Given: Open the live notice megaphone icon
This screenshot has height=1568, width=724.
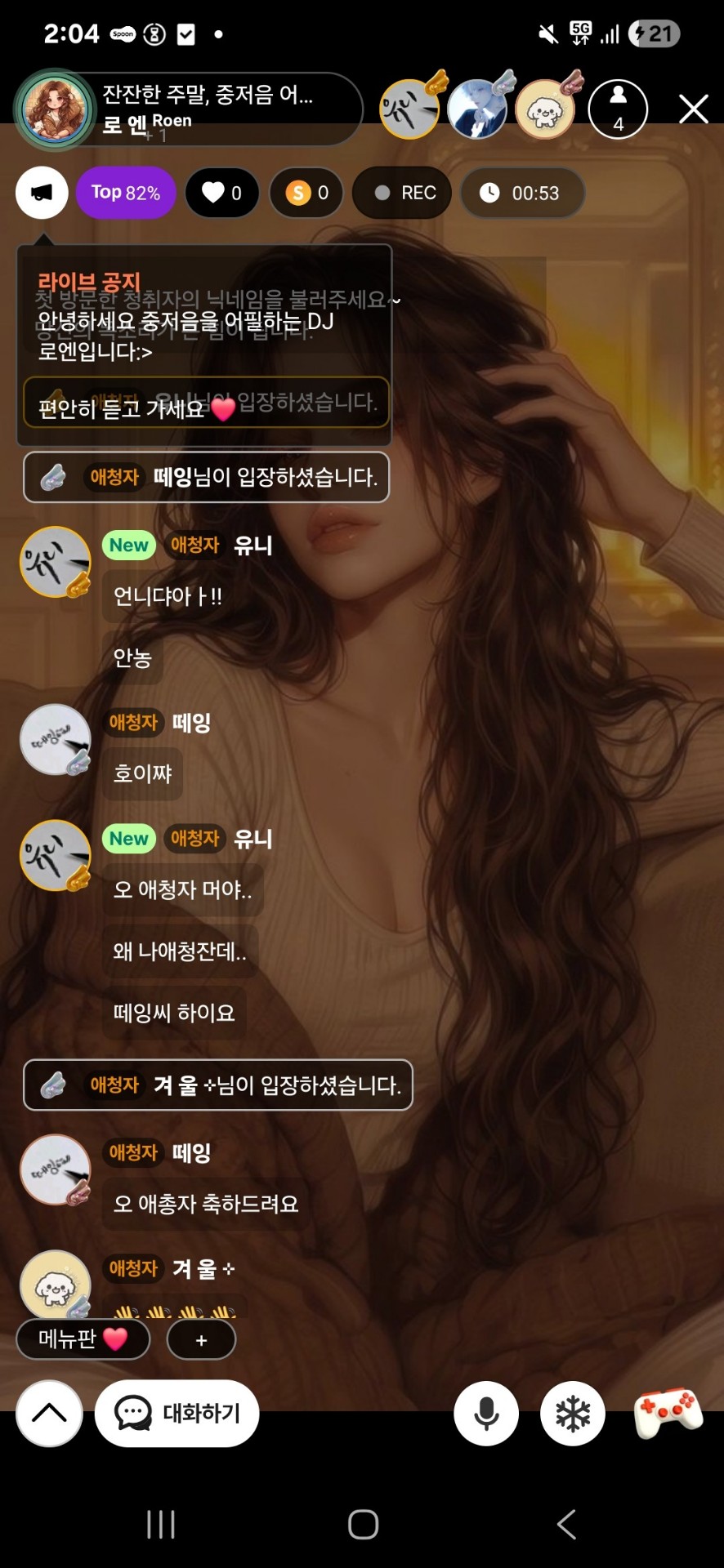Looking at the screenshot, I should [x=42, y=192].
